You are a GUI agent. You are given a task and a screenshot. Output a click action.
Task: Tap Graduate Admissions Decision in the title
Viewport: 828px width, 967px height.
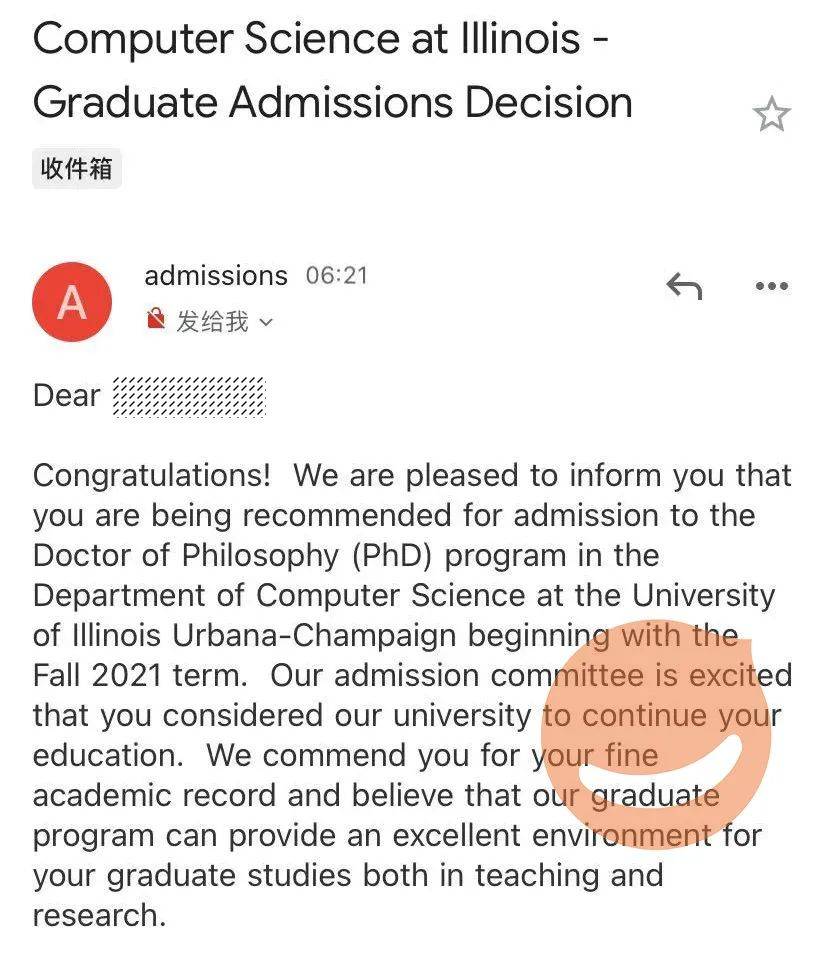click(332, 101)
